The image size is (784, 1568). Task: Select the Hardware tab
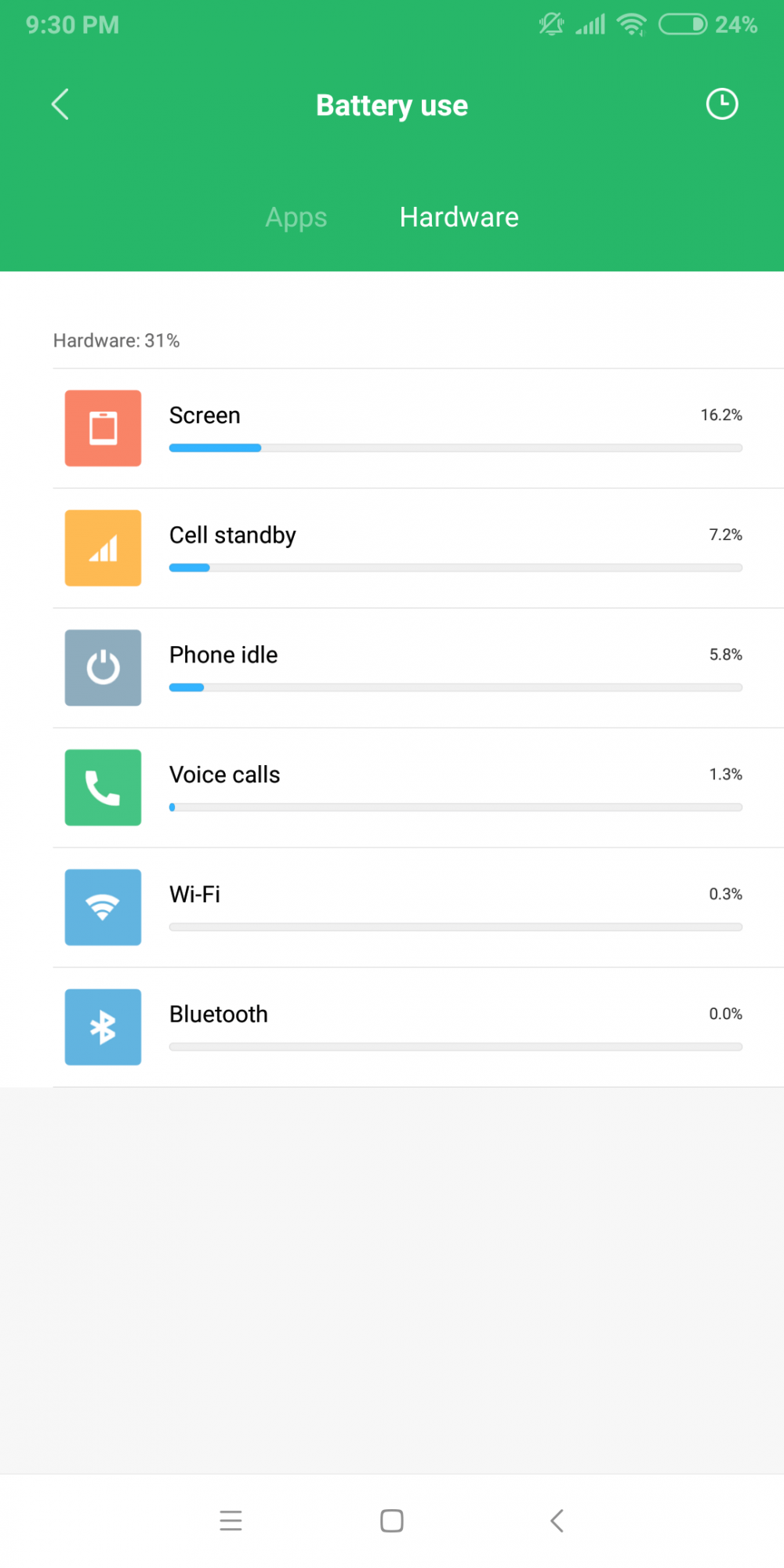coord(459,217)
